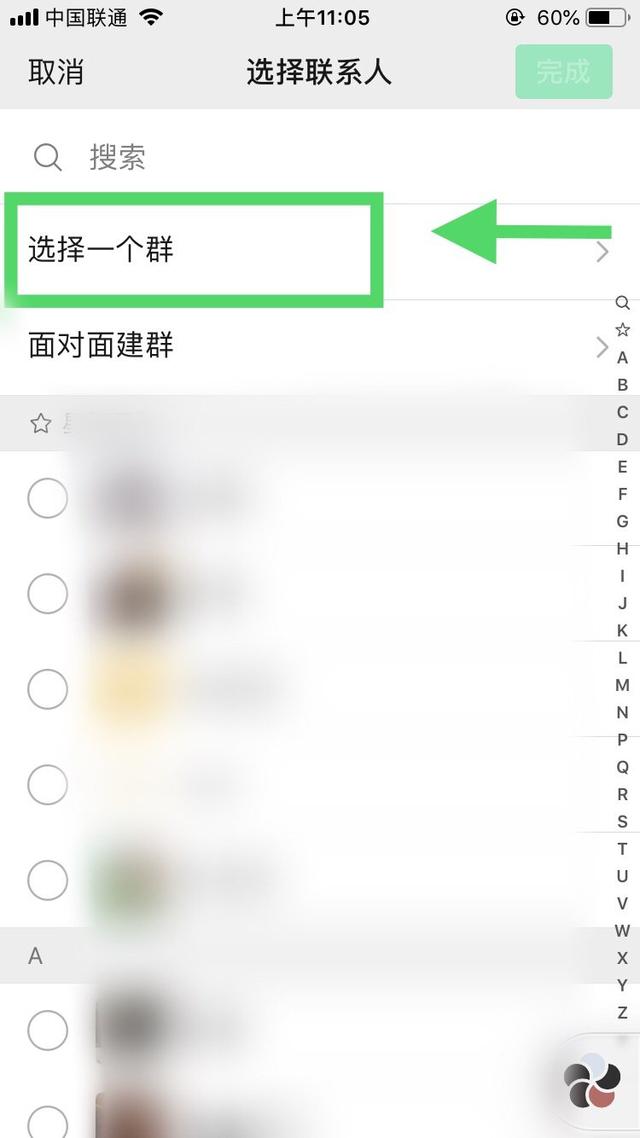Open the 搜索 search field

pyautogui.click(x=320, y=157)
